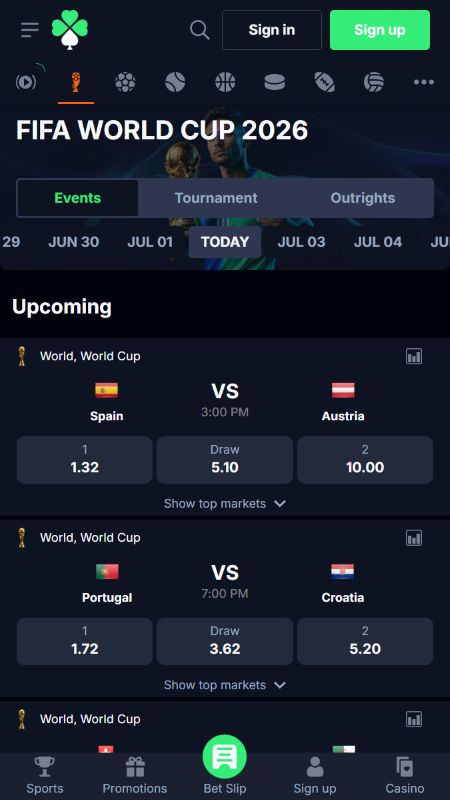Image resolution: width=450 pixels, height=800 pixels.
Task: Go to Promotions in the bottom bar
Action: coord(135,776)
